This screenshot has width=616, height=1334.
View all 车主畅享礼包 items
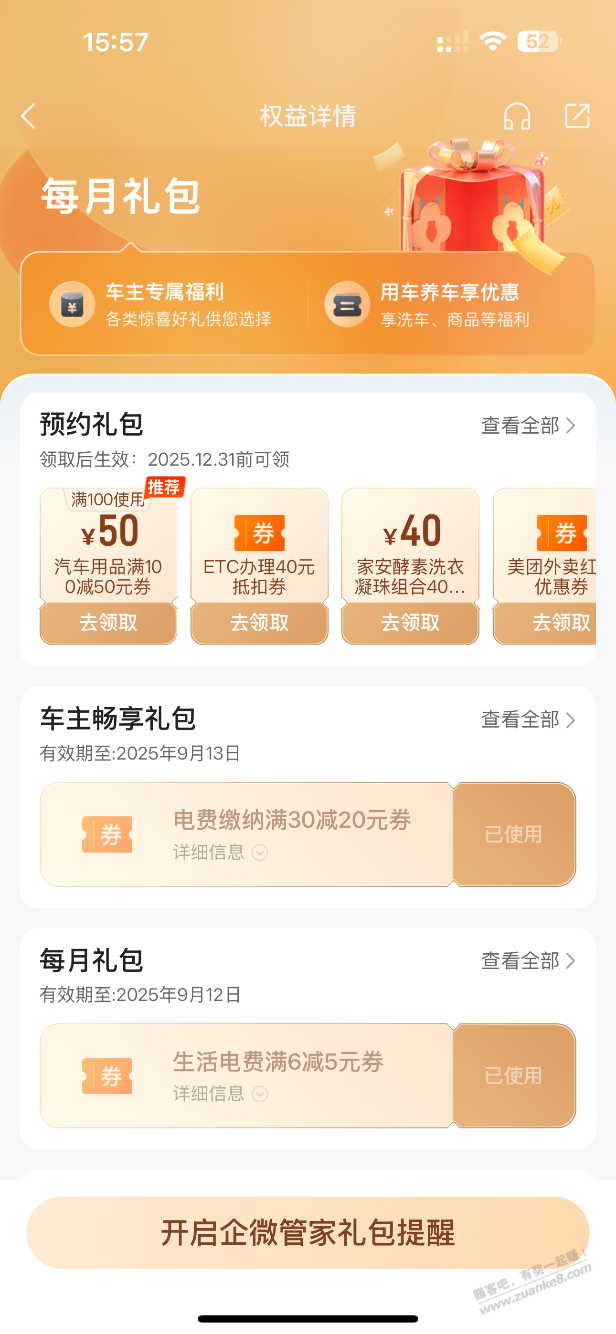coord(528,719)
